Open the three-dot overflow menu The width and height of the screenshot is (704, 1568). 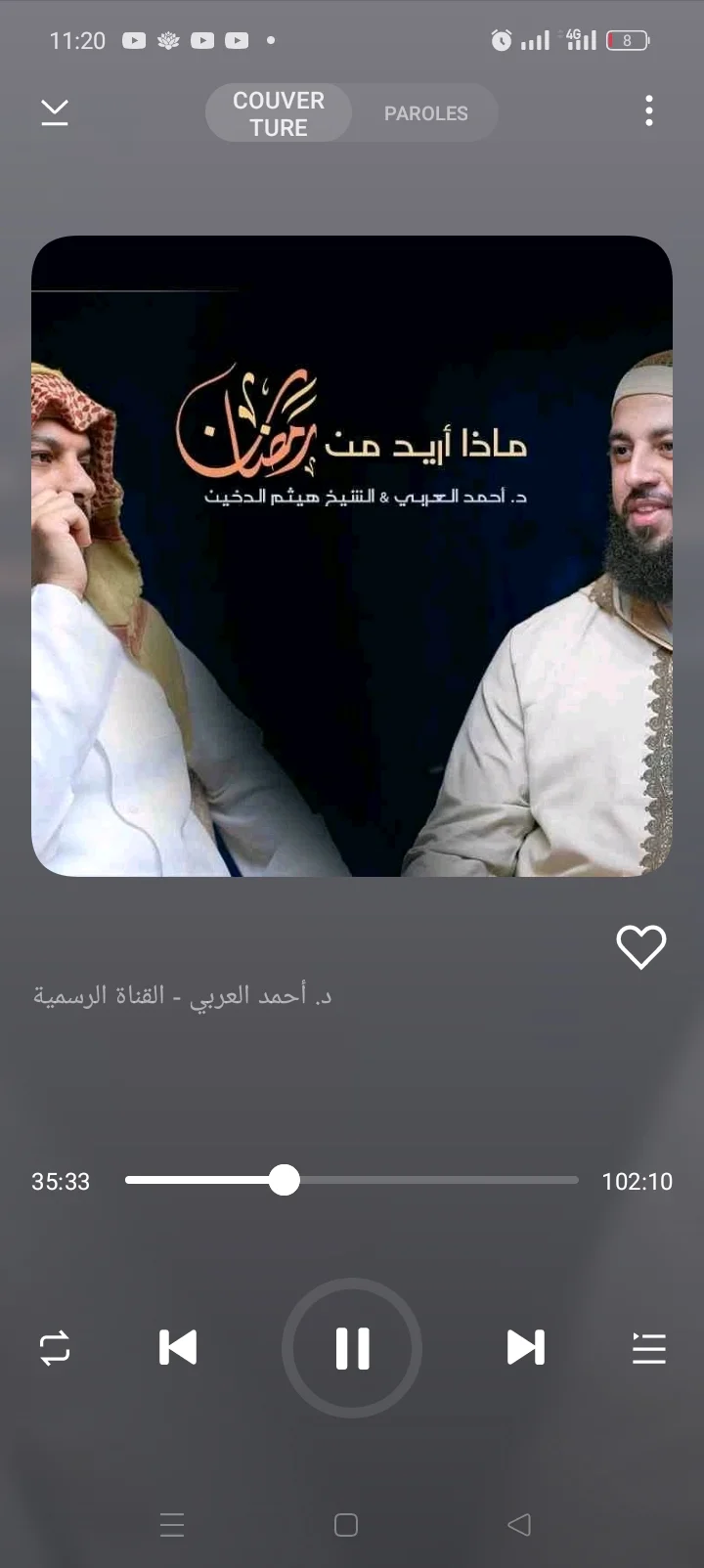tap(648, 111)
